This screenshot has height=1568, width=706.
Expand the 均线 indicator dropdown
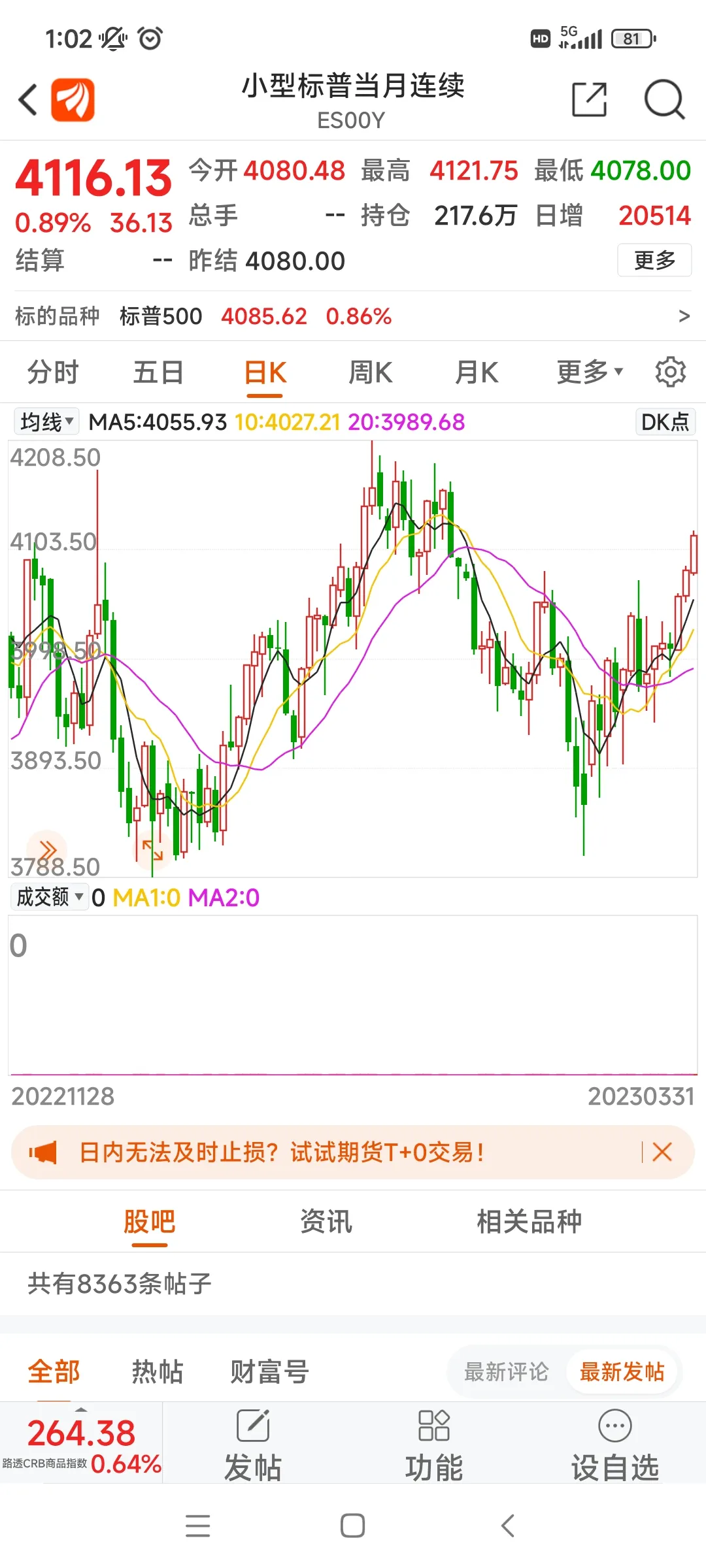pyautogui.click(x=46, y=421)
